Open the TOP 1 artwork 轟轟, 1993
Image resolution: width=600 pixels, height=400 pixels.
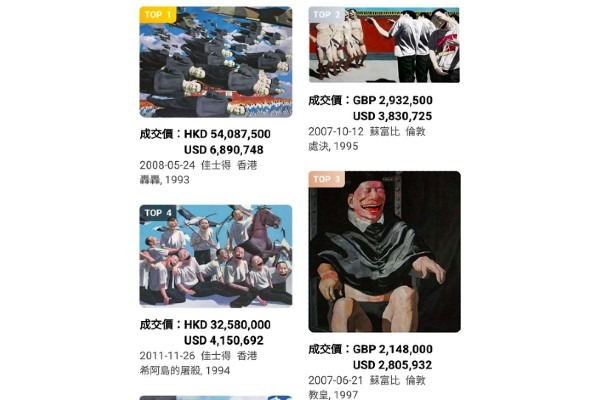(x=215, y=62)
